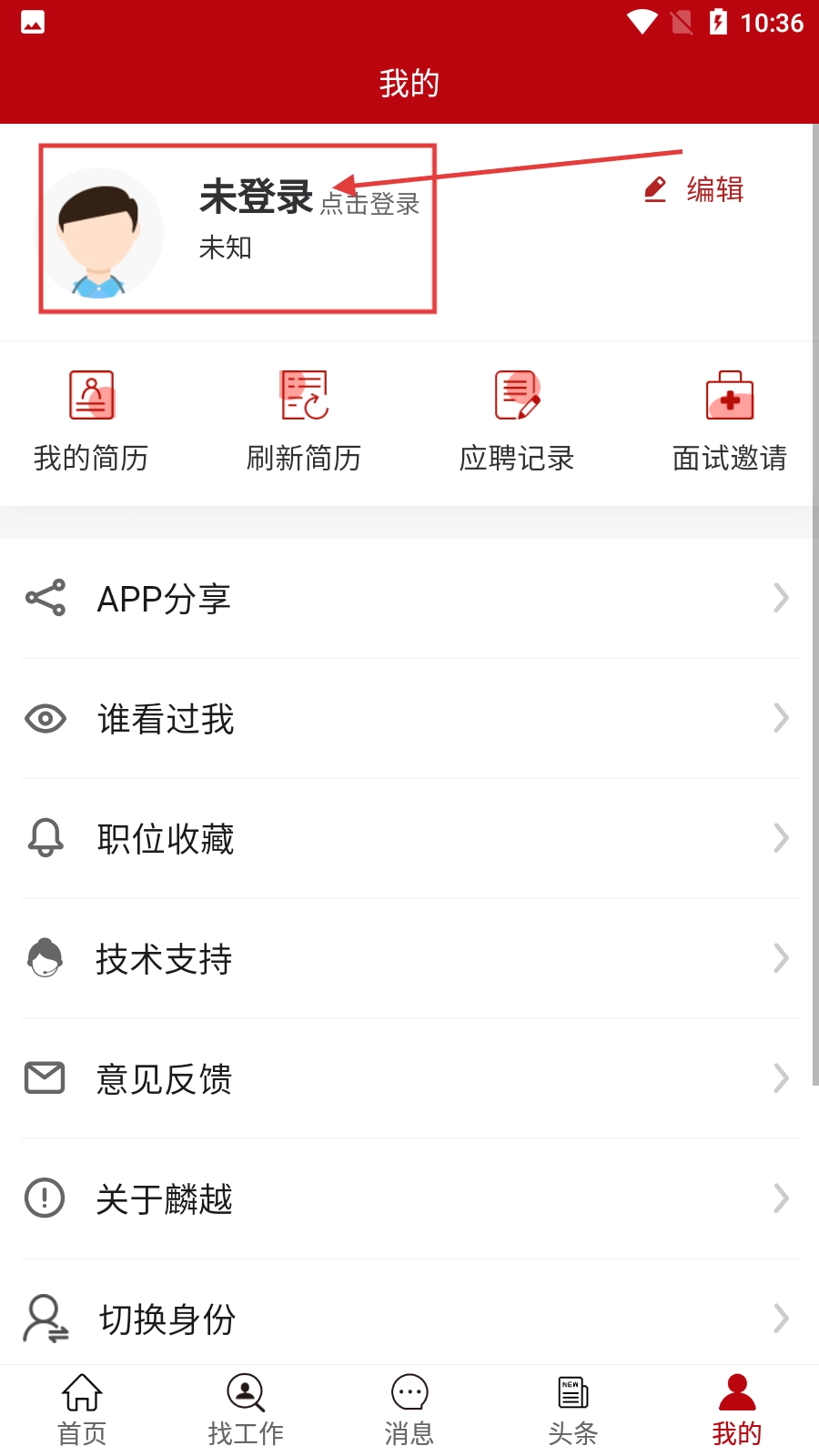
Task: Go to the 首页 home tab
Action: [82, 1410]
